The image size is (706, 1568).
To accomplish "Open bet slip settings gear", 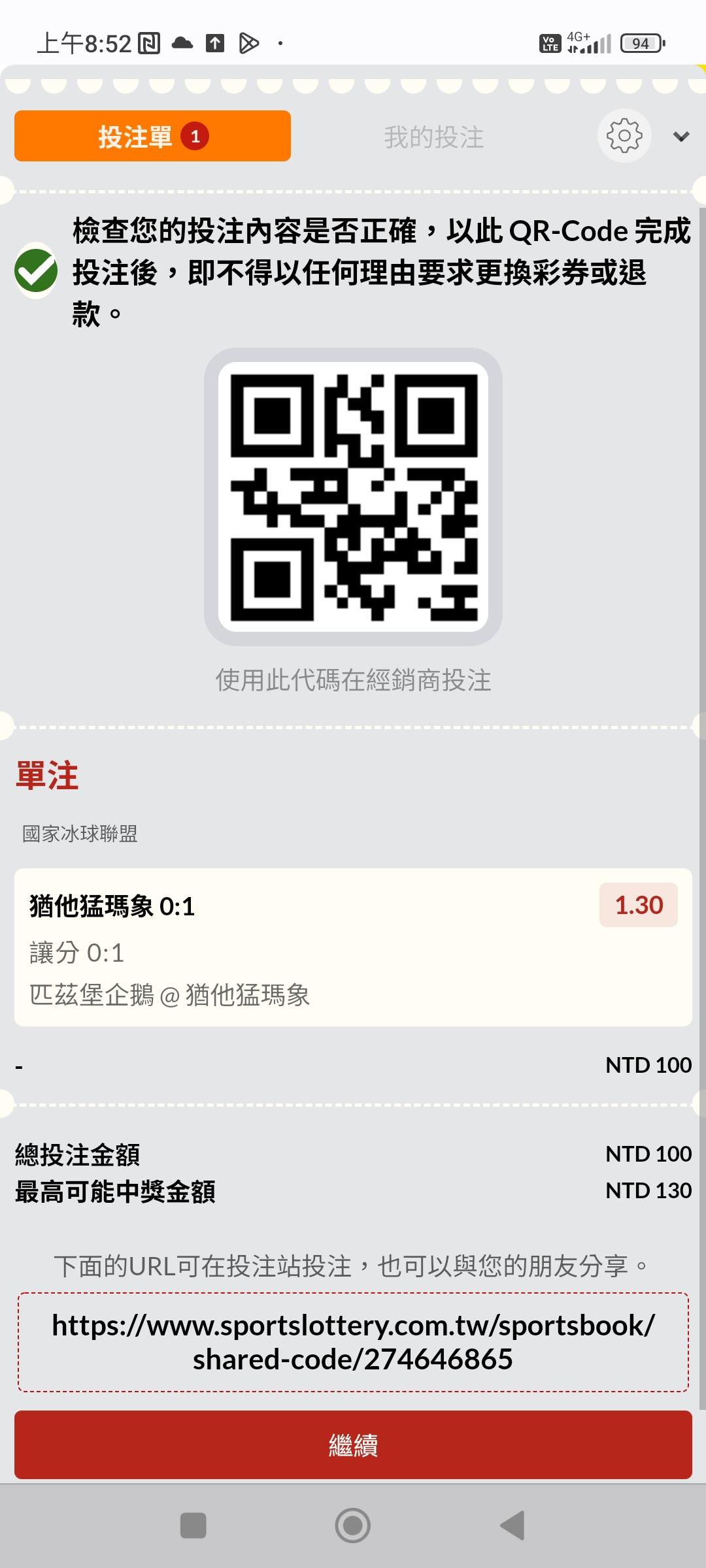I will (624, 136).
